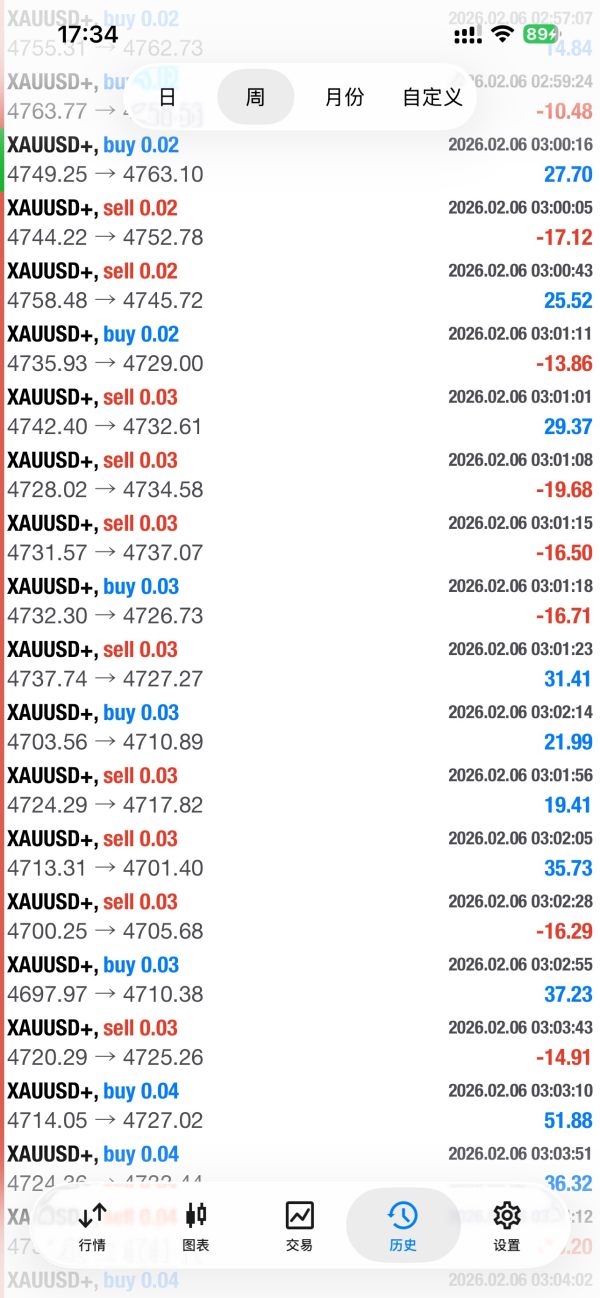This screenshot has width=600, height=1298.
Task: Open the 历史 history tab
Action: [x=403, y=1227]
